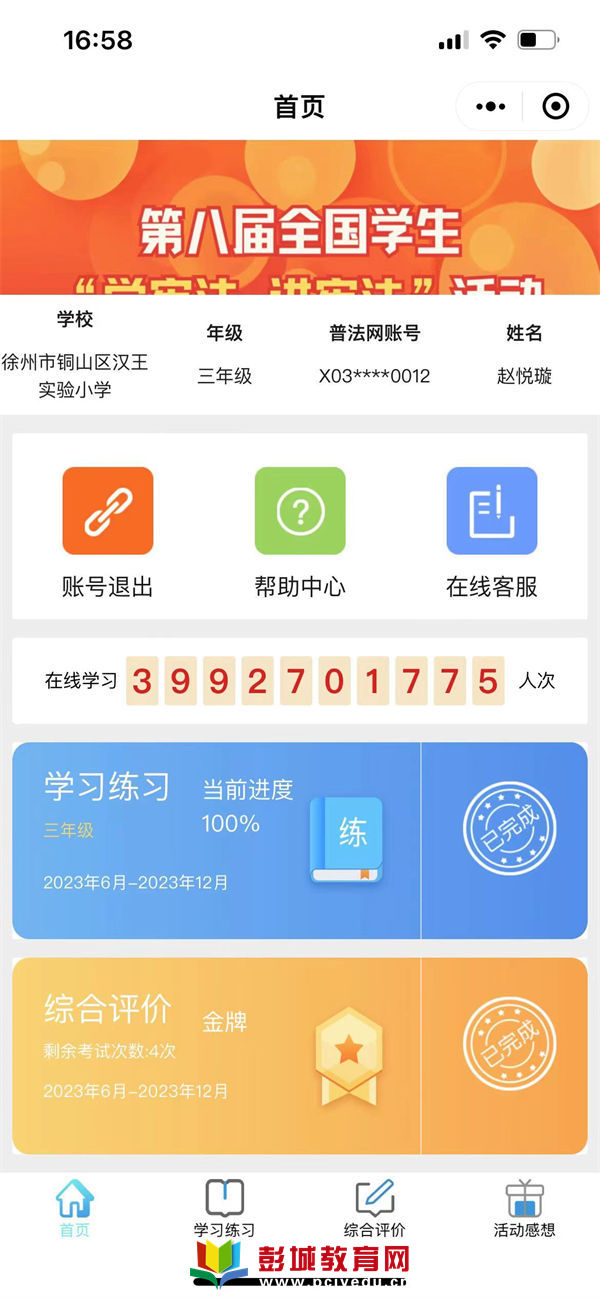The height and width of the screenshot is (1298, 600).
Task: Open the mini program more-options menu
Action: pos(491,107)
